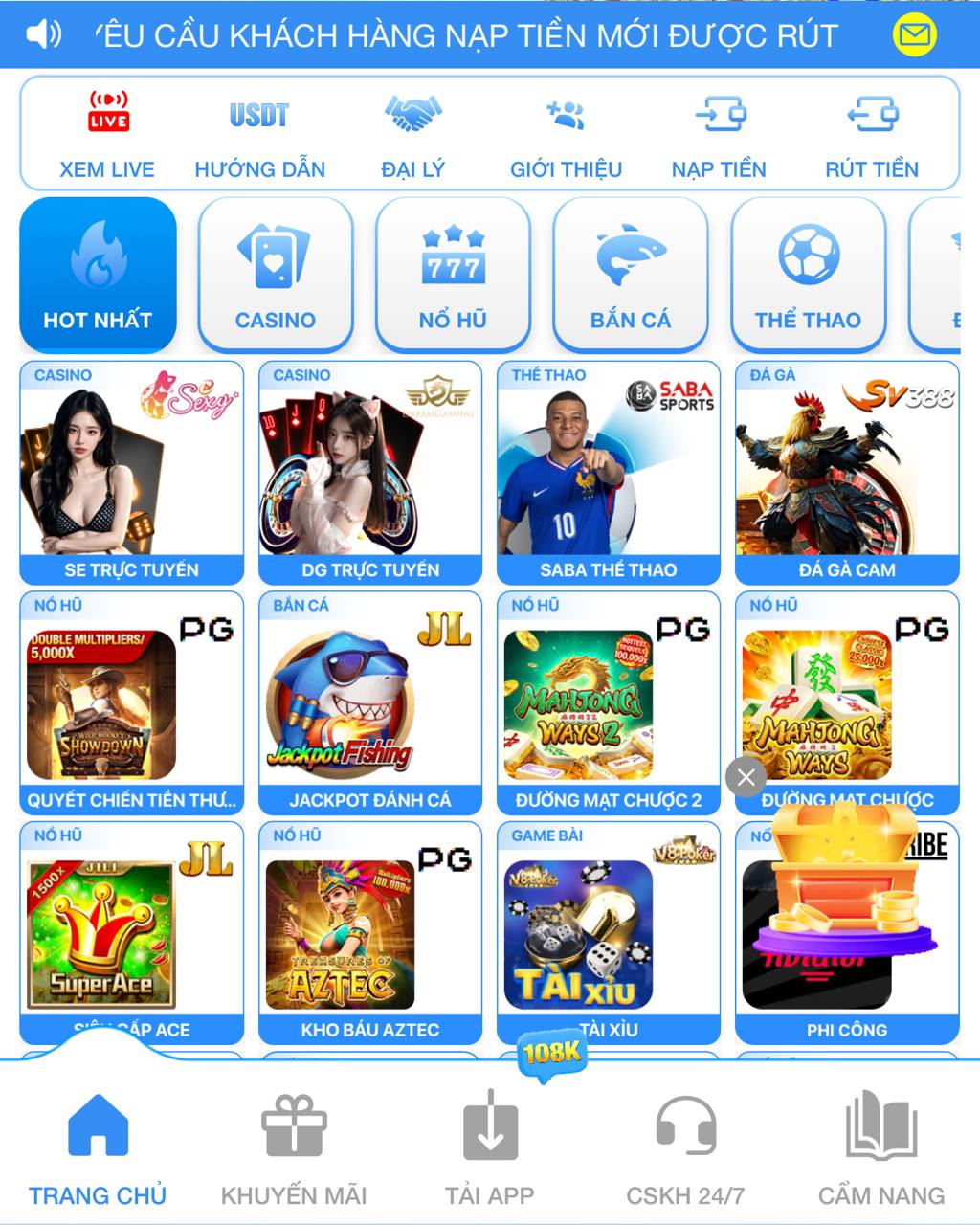Open the TÀI XỈU card game

(x=609, y=933)
